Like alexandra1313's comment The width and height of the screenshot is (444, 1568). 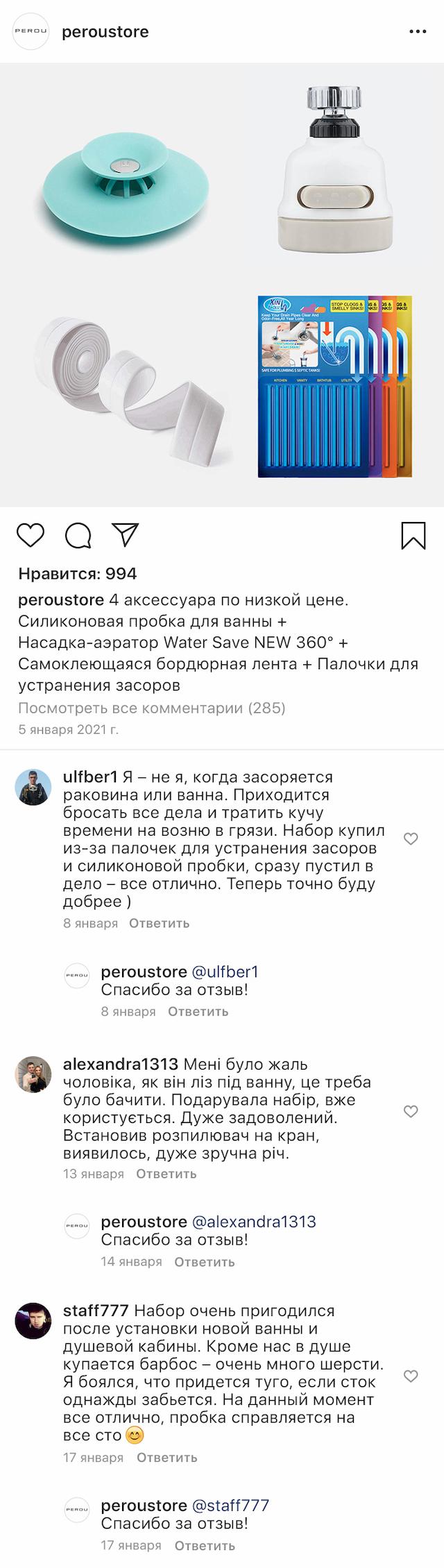pyautogui.click(x=411, y=1111)
